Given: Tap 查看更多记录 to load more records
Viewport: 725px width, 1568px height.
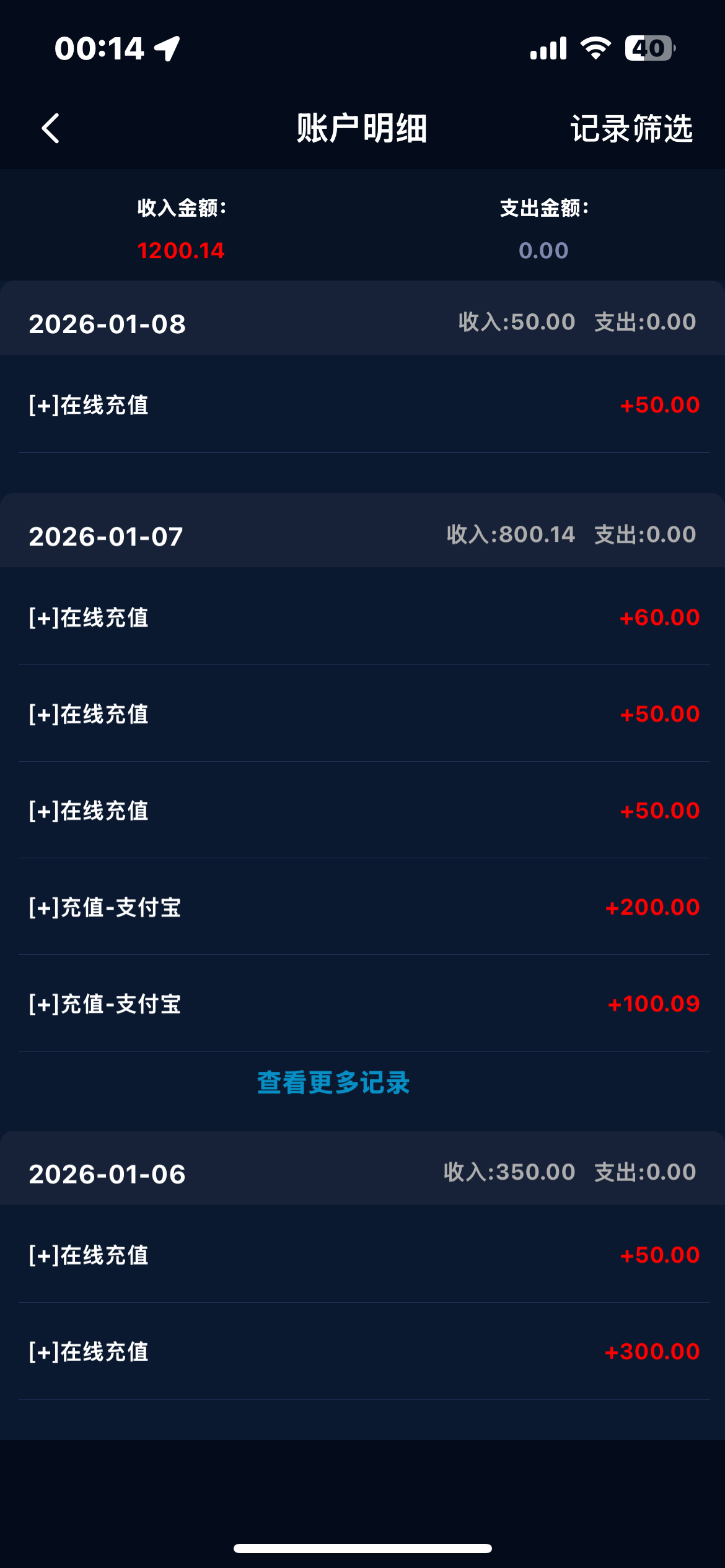Looking at the screenshot, I should pos(333,1082).
